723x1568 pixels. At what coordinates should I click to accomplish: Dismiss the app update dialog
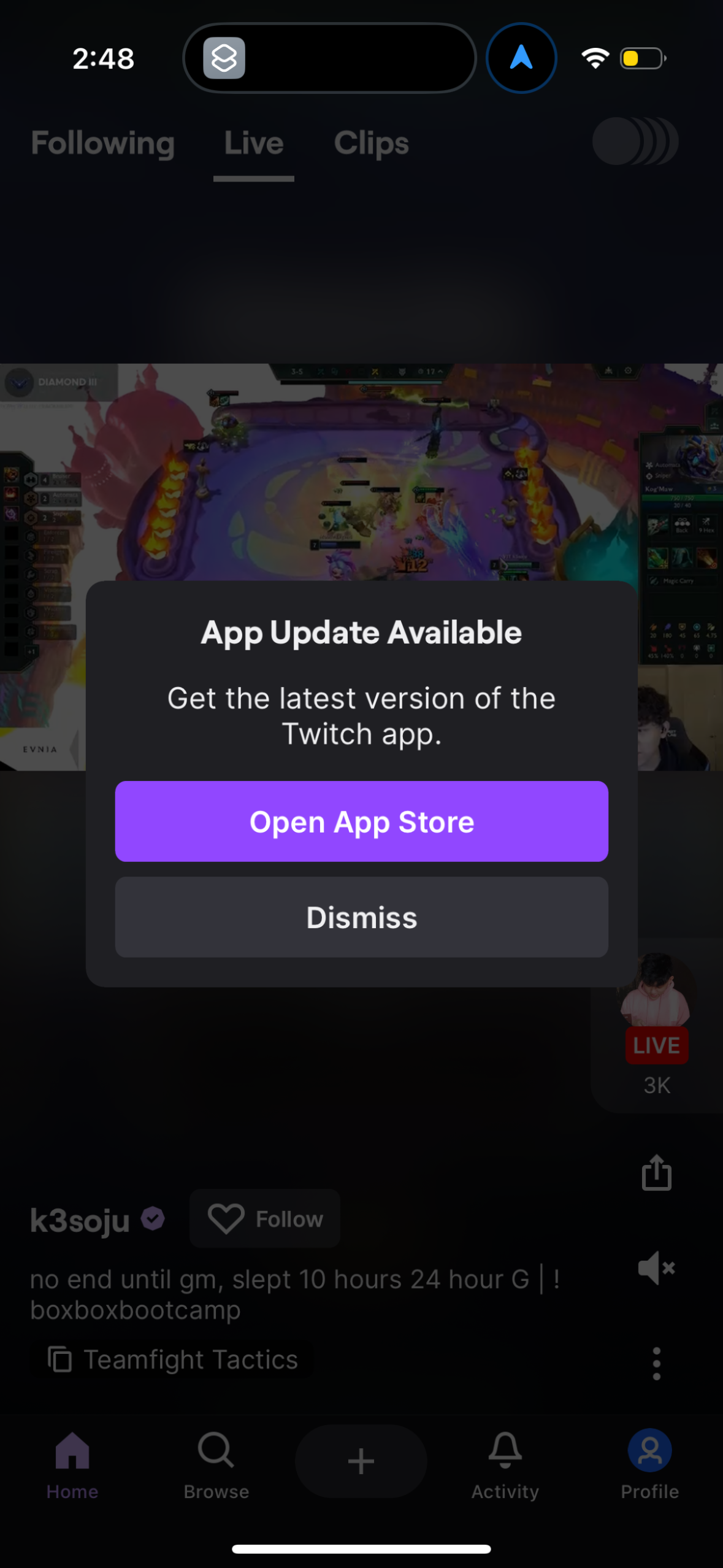click(361, 917)
